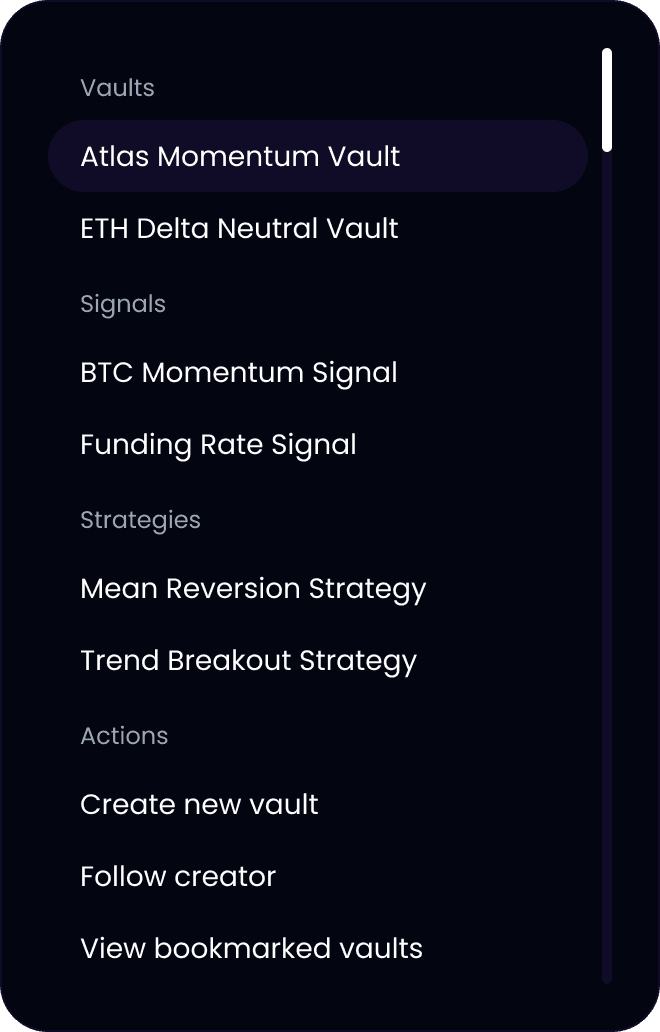Choose the Follow creator action
The width and height of the screenshot is (660, 1032).
(x=178, y=877)
